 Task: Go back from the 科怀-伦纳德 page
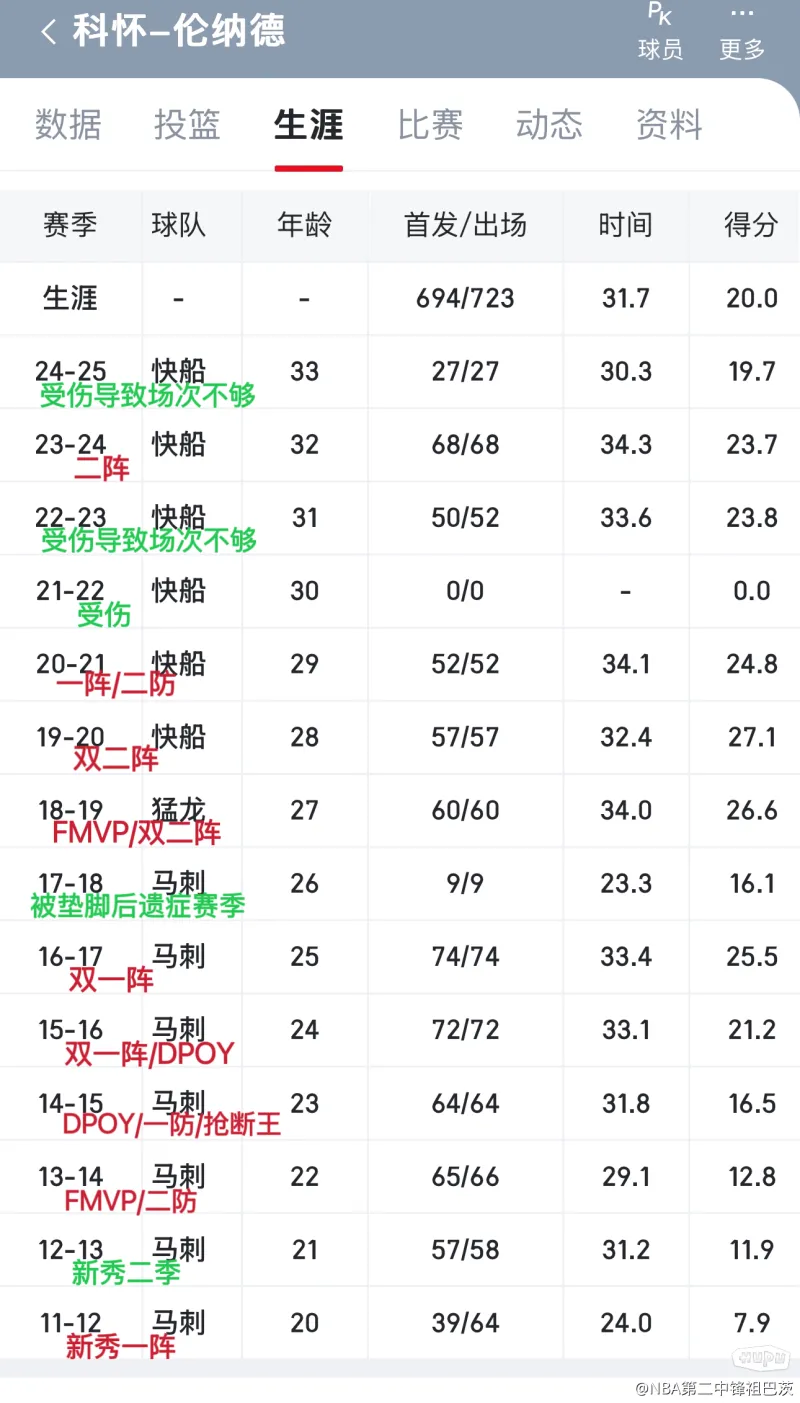(48, 31)
